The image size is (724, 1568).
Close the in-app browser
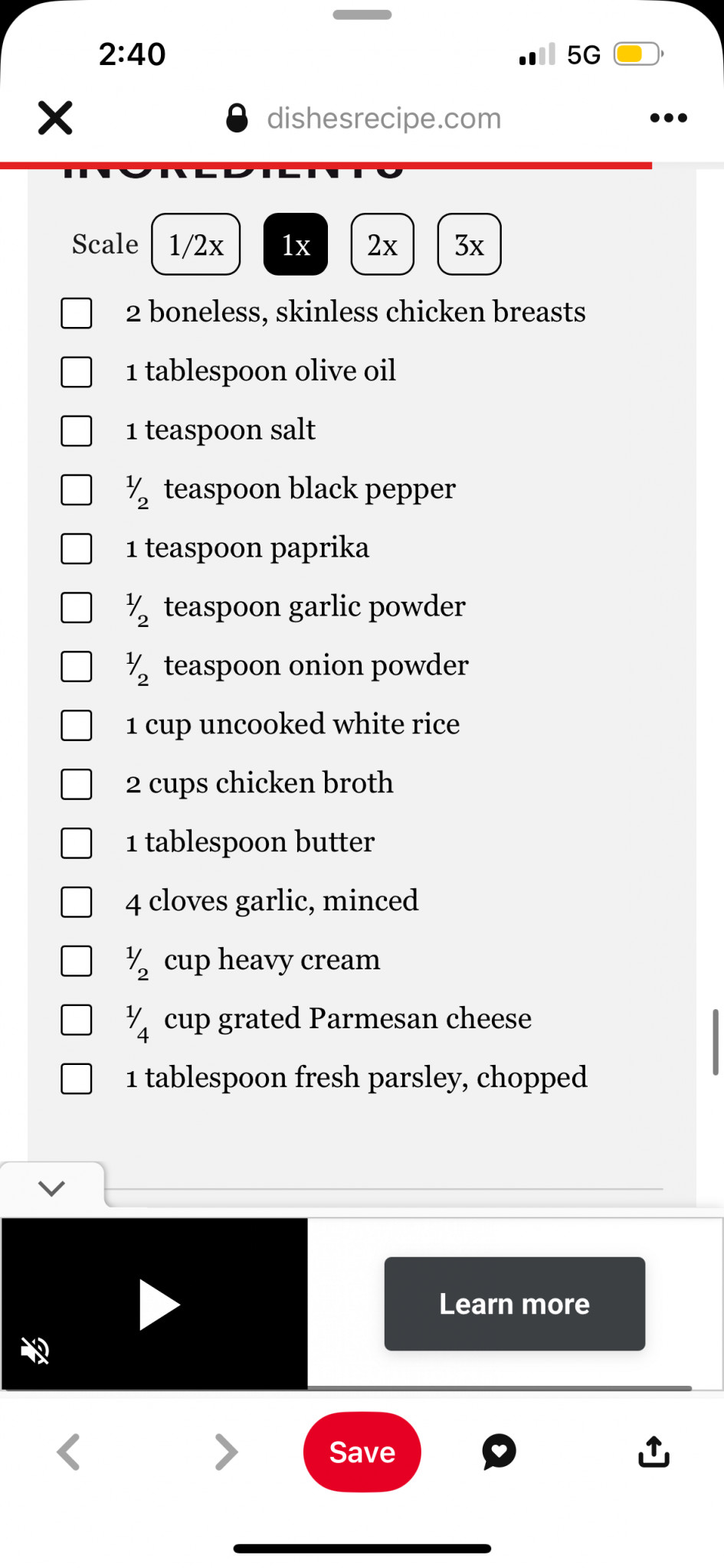coord(55,118)
